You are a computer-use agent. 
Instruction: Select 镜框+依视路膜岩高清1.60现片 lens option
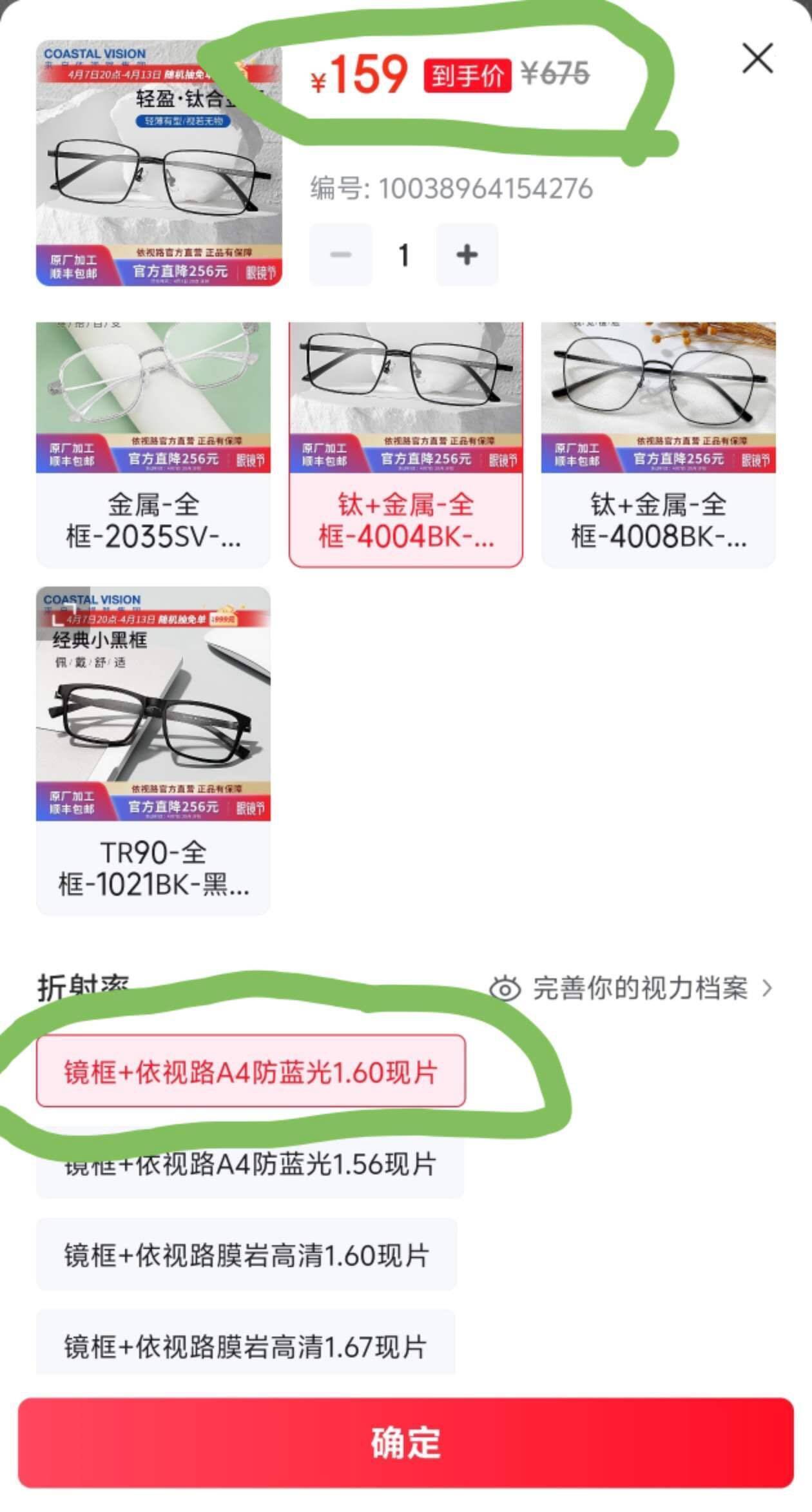[x=246, y=1255]
